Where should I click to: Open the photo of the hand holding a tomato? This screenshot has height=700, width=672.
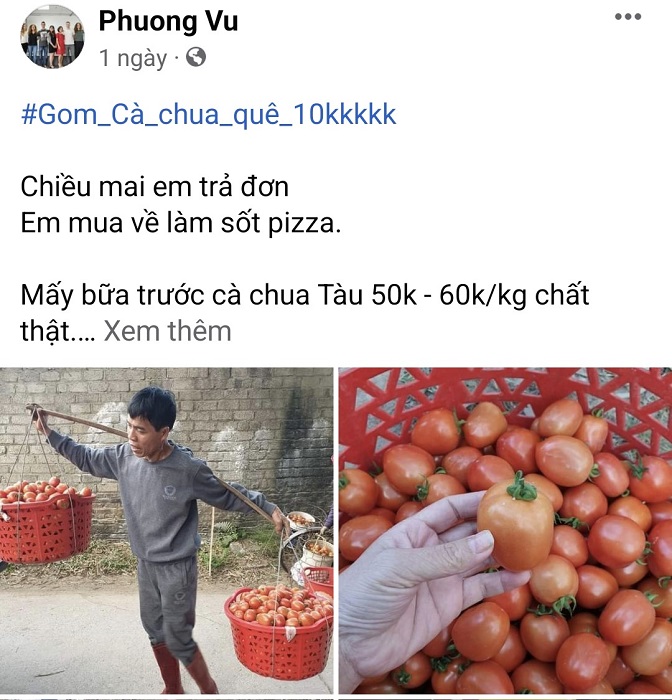(505, 530)
